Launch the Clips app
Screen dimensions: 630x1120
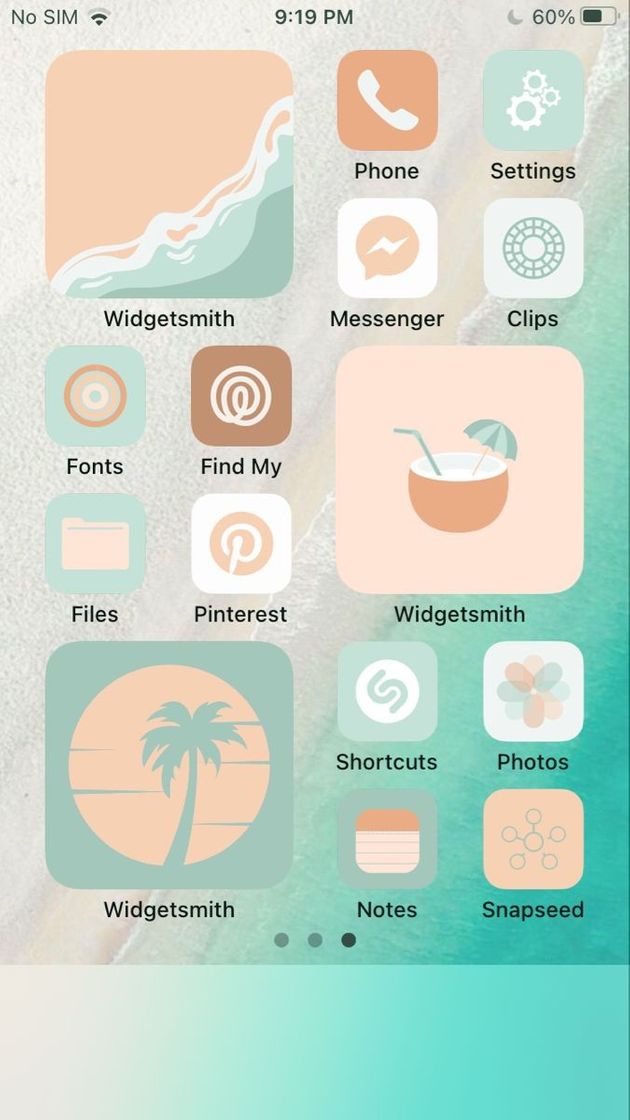(x=533, y=248)
